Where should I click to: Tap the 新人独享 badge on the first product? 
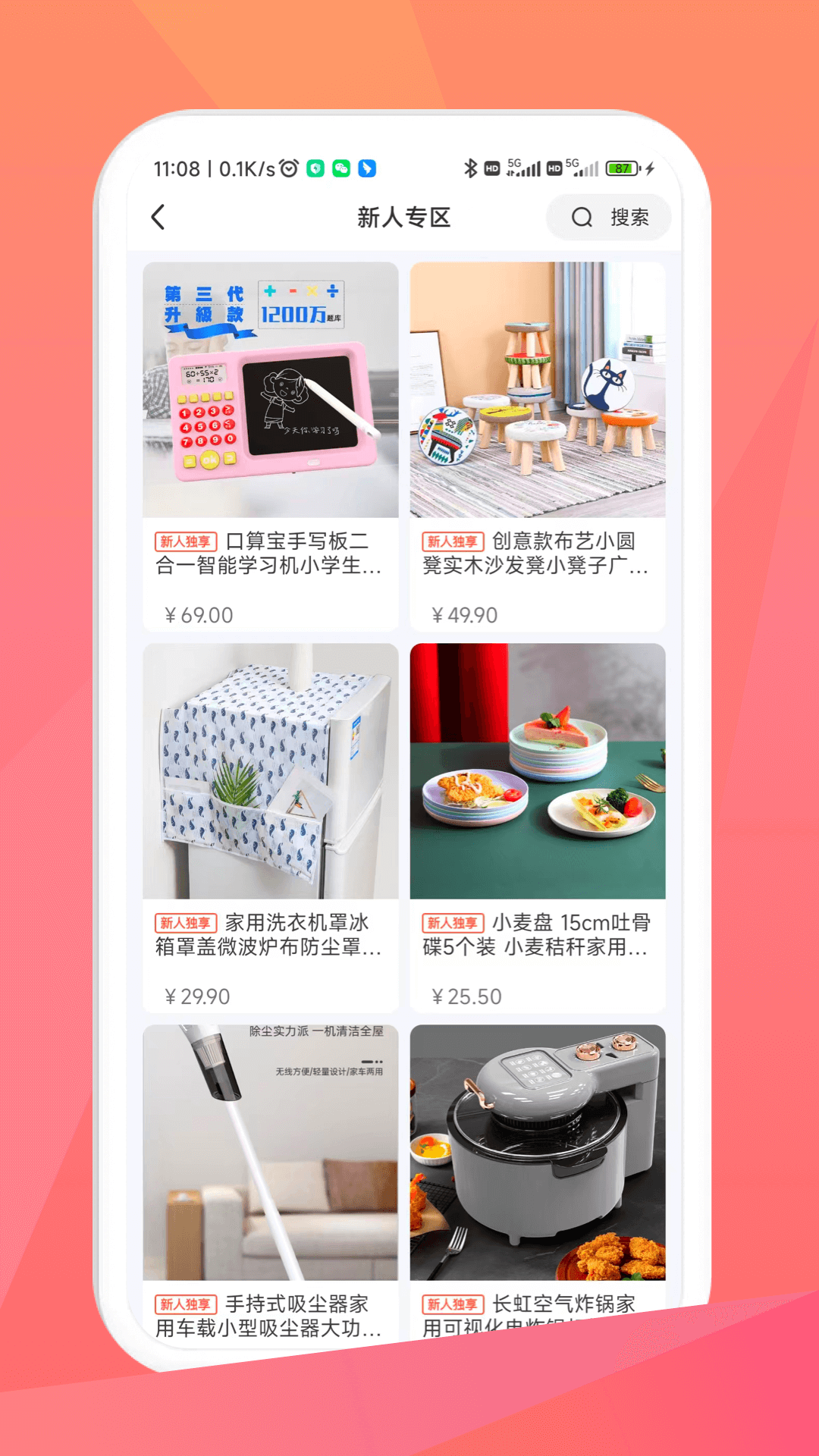coord(186,541)
